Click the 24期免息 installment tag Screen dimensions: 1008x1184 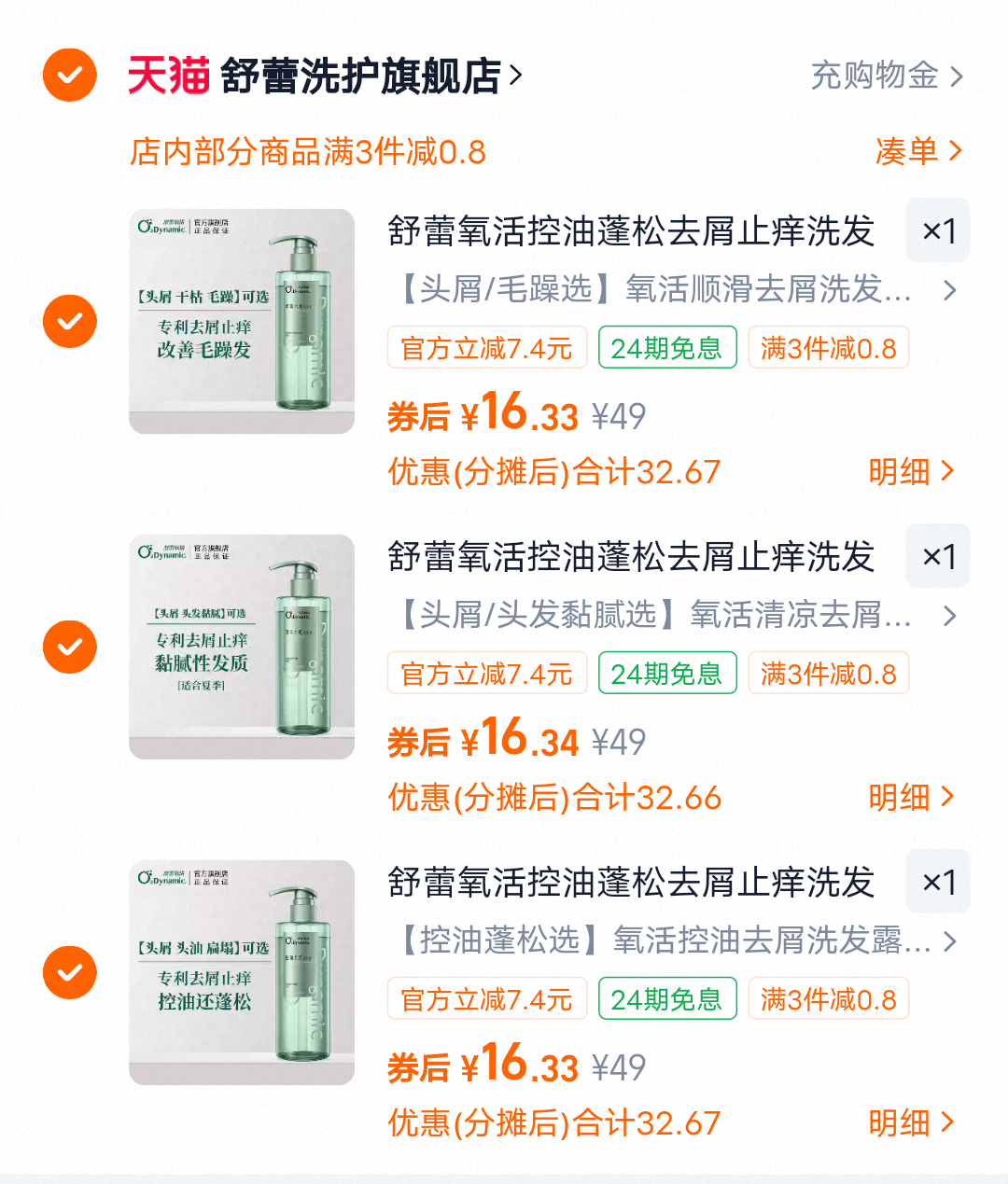tap(667, 346)
